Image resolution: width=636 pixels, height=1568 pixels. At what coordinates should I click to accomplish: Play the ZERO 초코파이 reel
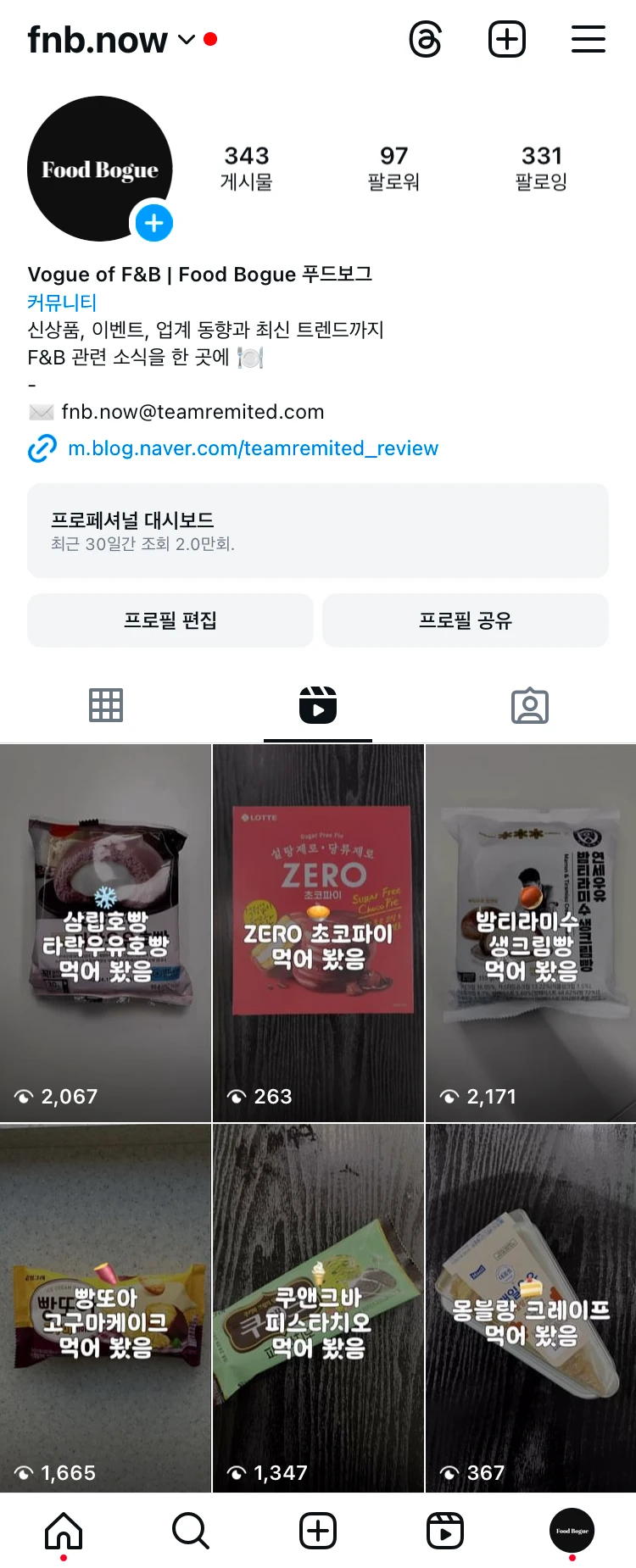click(318, 932)
